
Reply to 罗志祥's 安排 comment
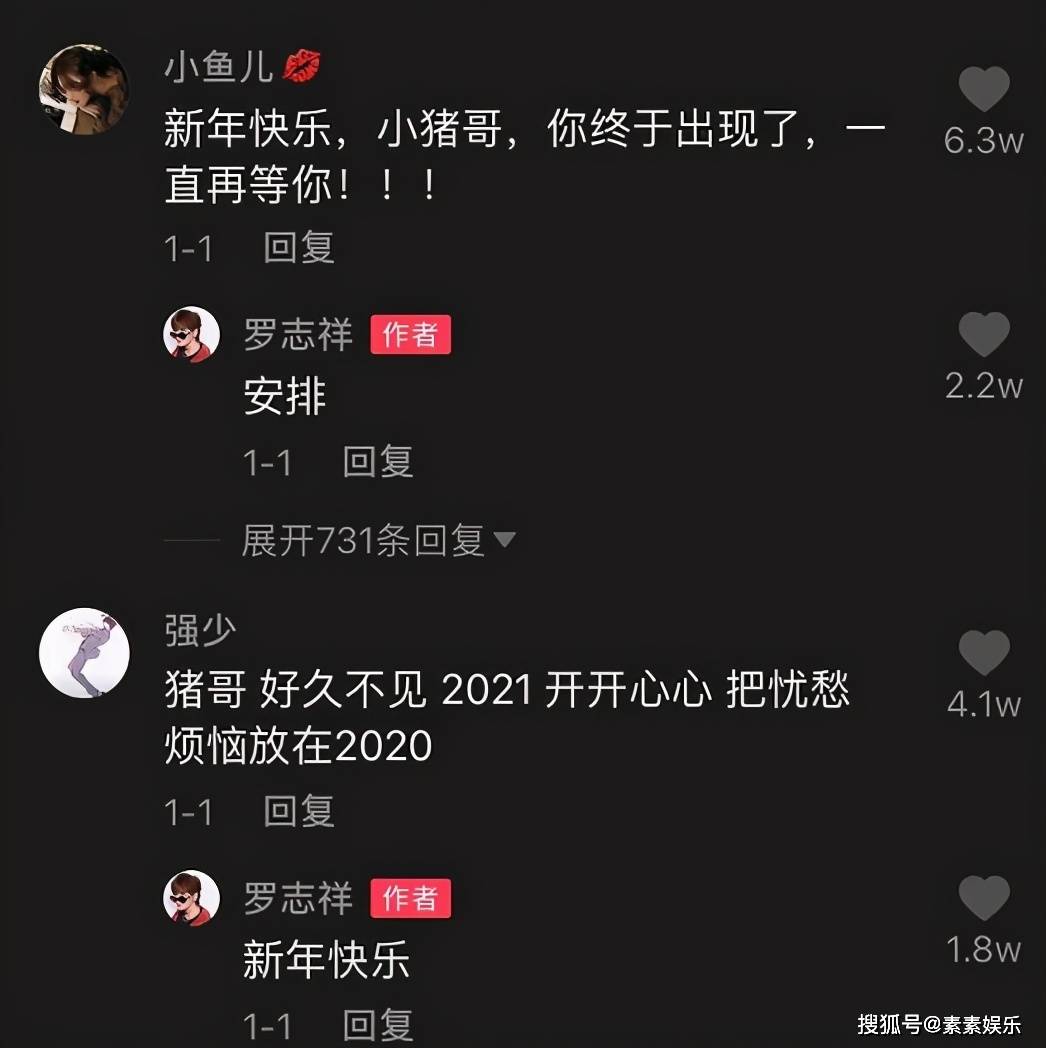378,462
